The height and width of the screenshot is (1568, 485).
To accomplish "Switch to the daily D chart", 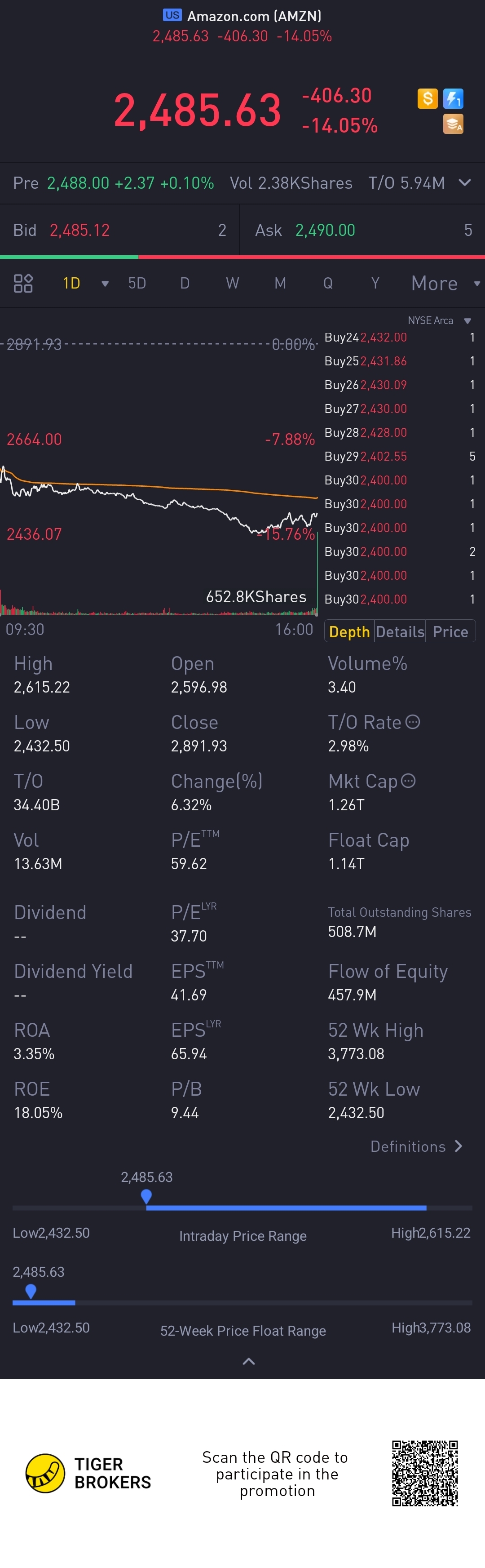I will point(185,283).
